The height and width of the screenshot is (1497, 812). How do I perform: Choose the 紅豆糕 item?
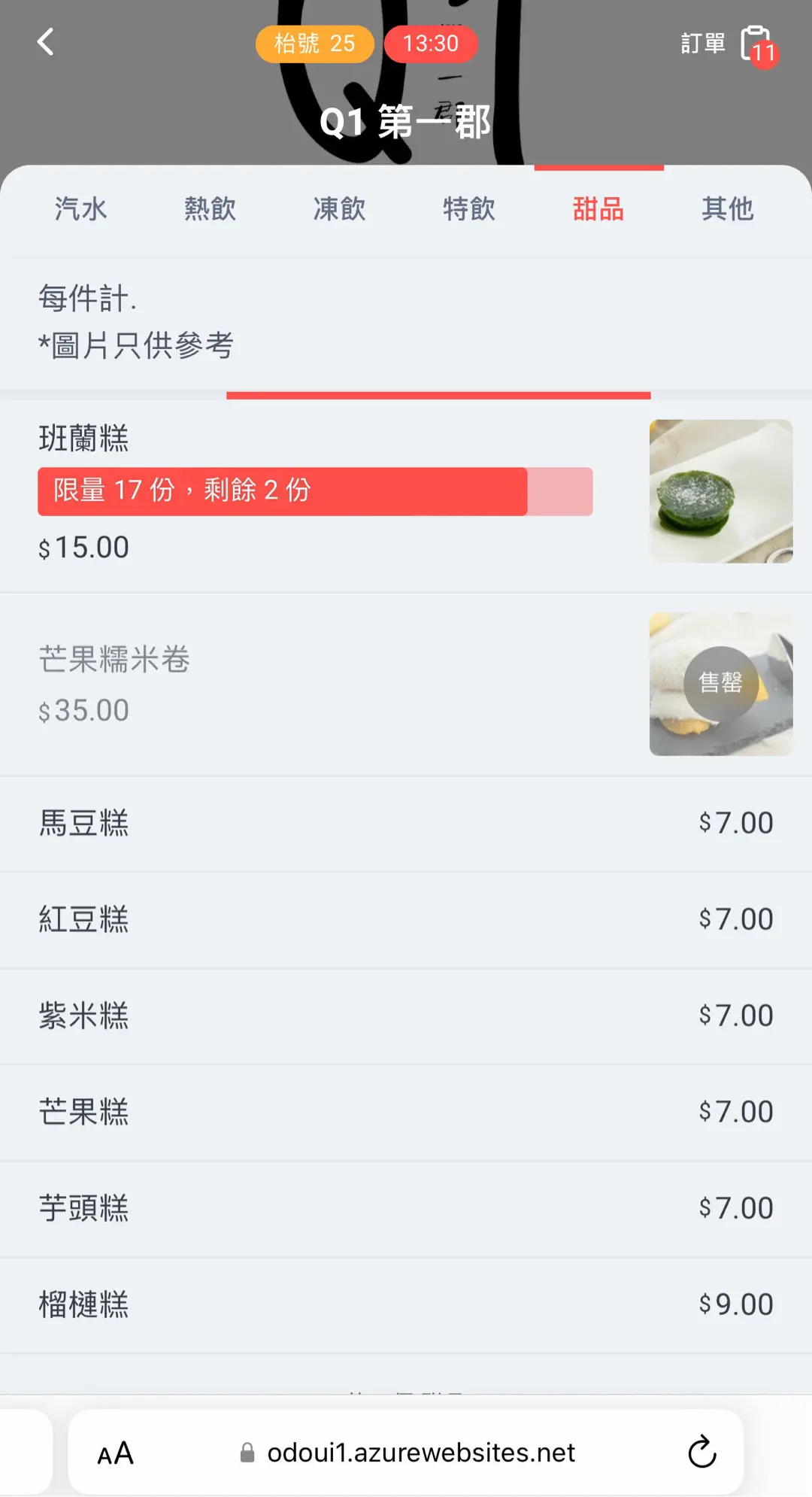[406, 919]
